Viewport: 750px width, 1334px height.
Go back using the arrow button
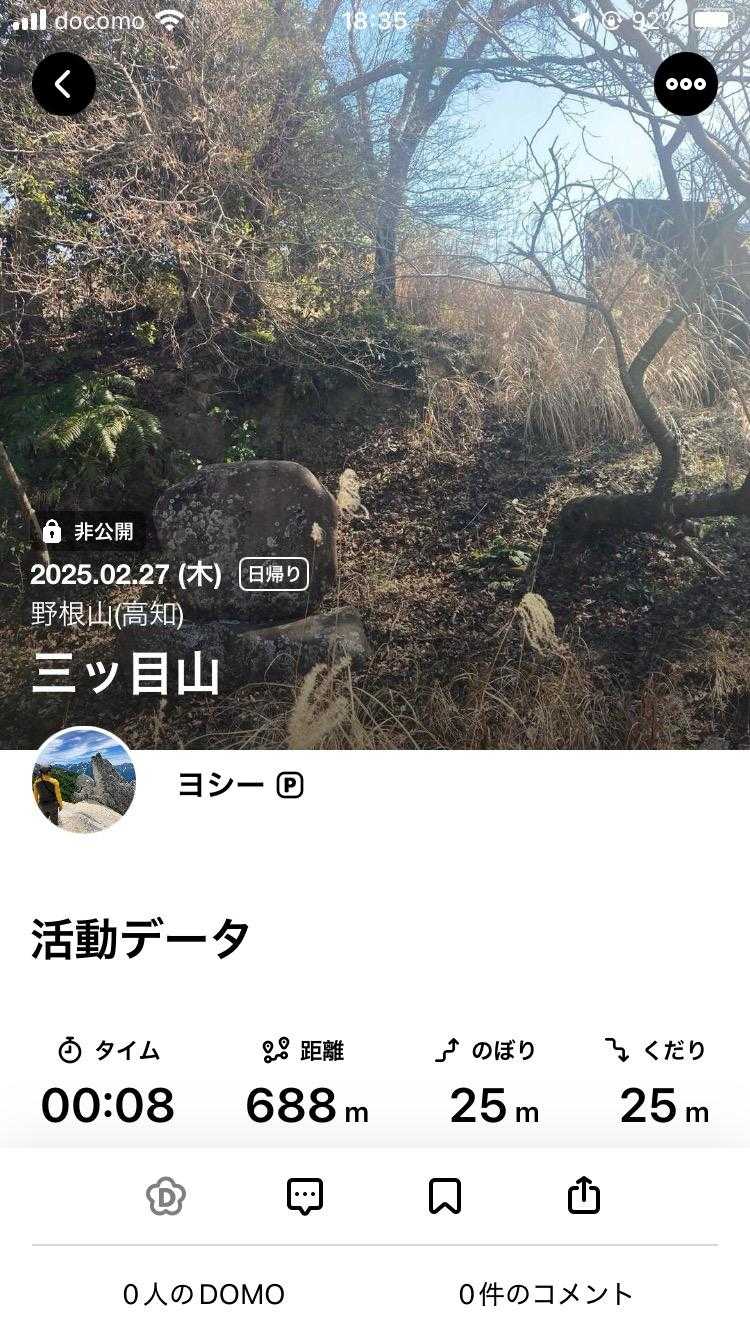[x=64, y=84]
